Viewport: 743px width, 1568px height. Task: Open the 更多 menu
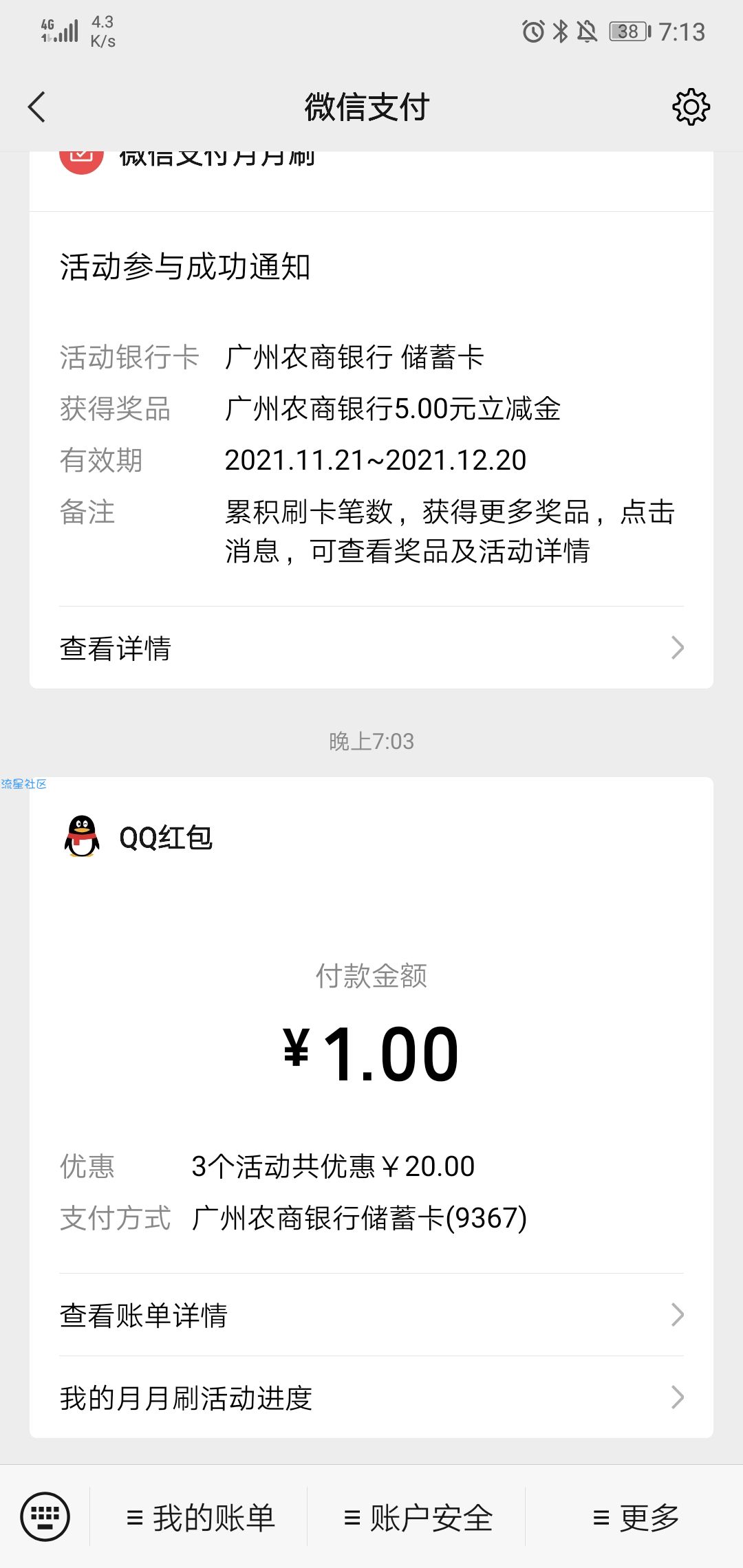point(634,1517)
